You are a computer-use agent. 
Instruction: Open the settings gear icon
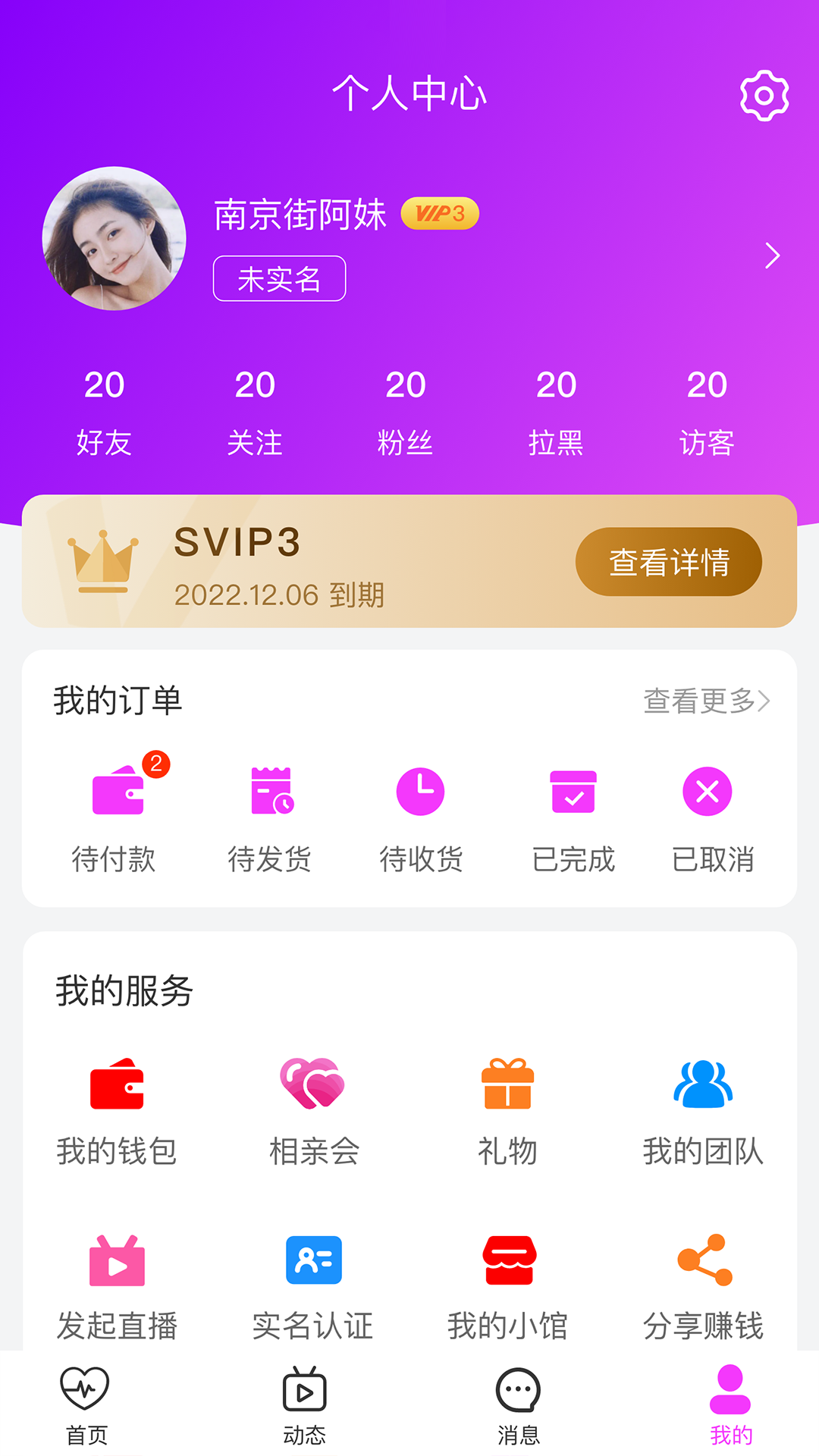(764, 94)
